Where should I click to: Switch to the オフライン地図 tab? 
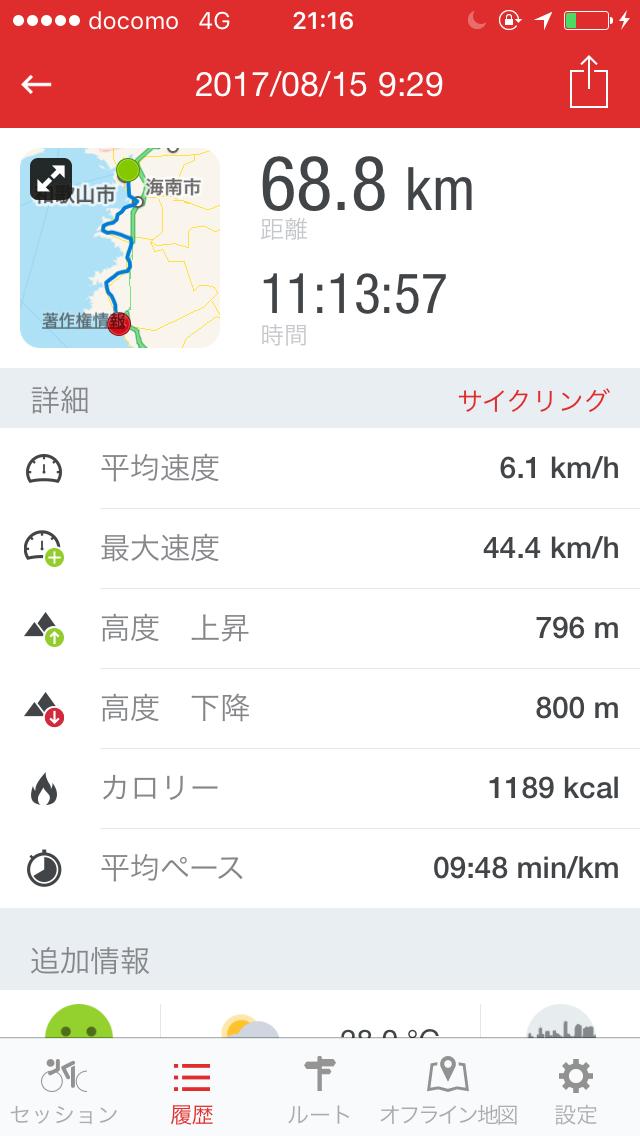pos(448,1089)
